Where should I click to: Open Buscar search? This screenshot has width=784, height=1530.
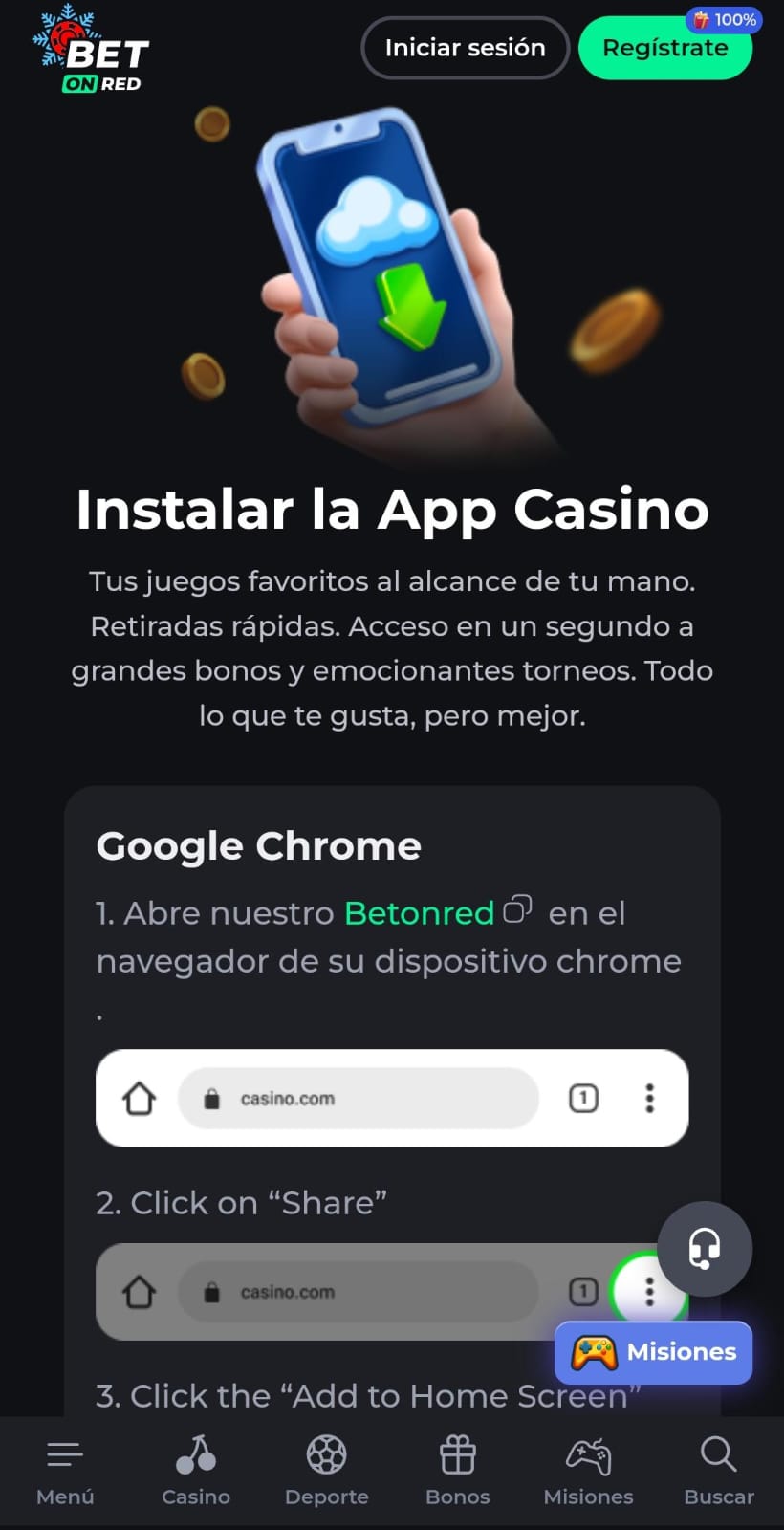(719, 1473)
